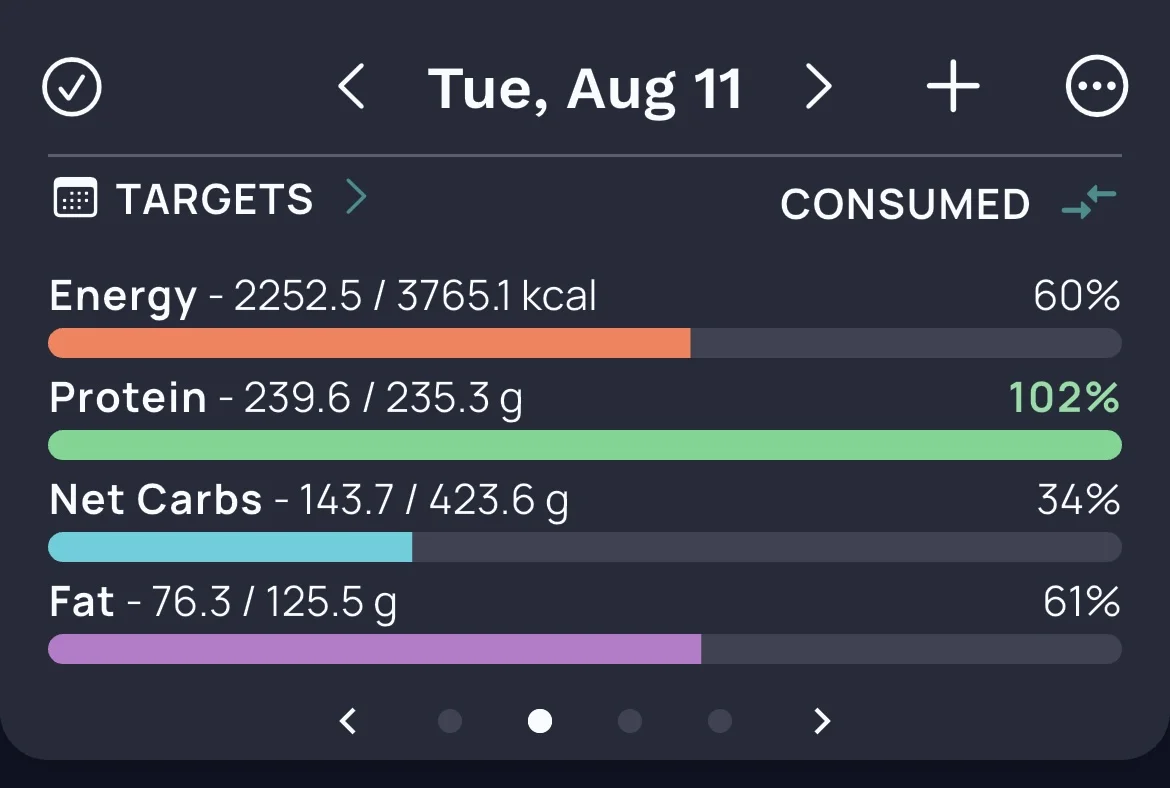The width and height of the screenshot is (1170, 788).
Task: Open the three-dots overflow menu
Action: click(x=1096, y=86)
